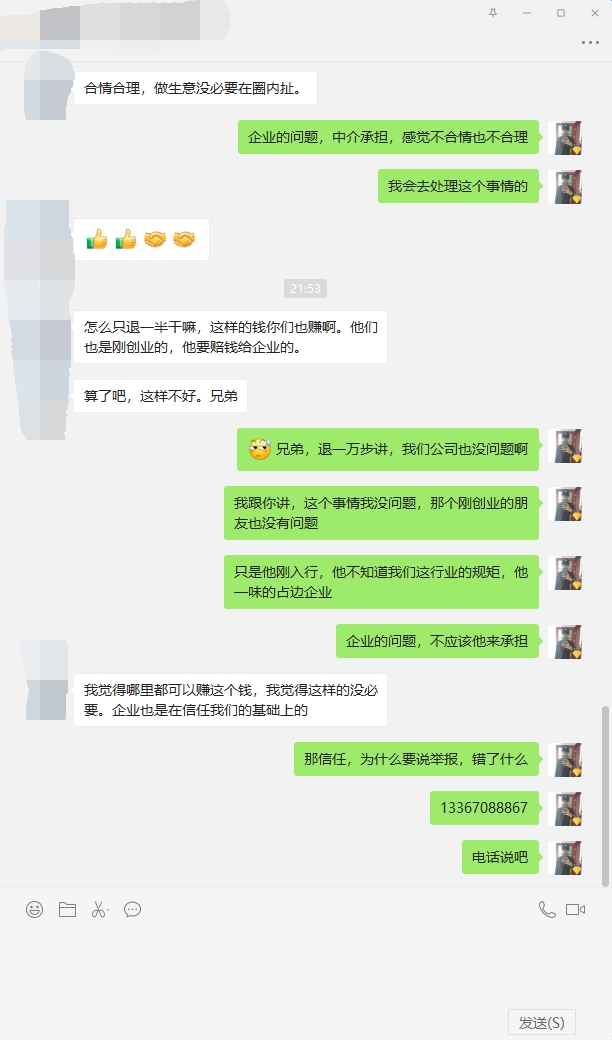612x1040 pixels.
Task: Attach a file from the folder
Action: (67, 909)
